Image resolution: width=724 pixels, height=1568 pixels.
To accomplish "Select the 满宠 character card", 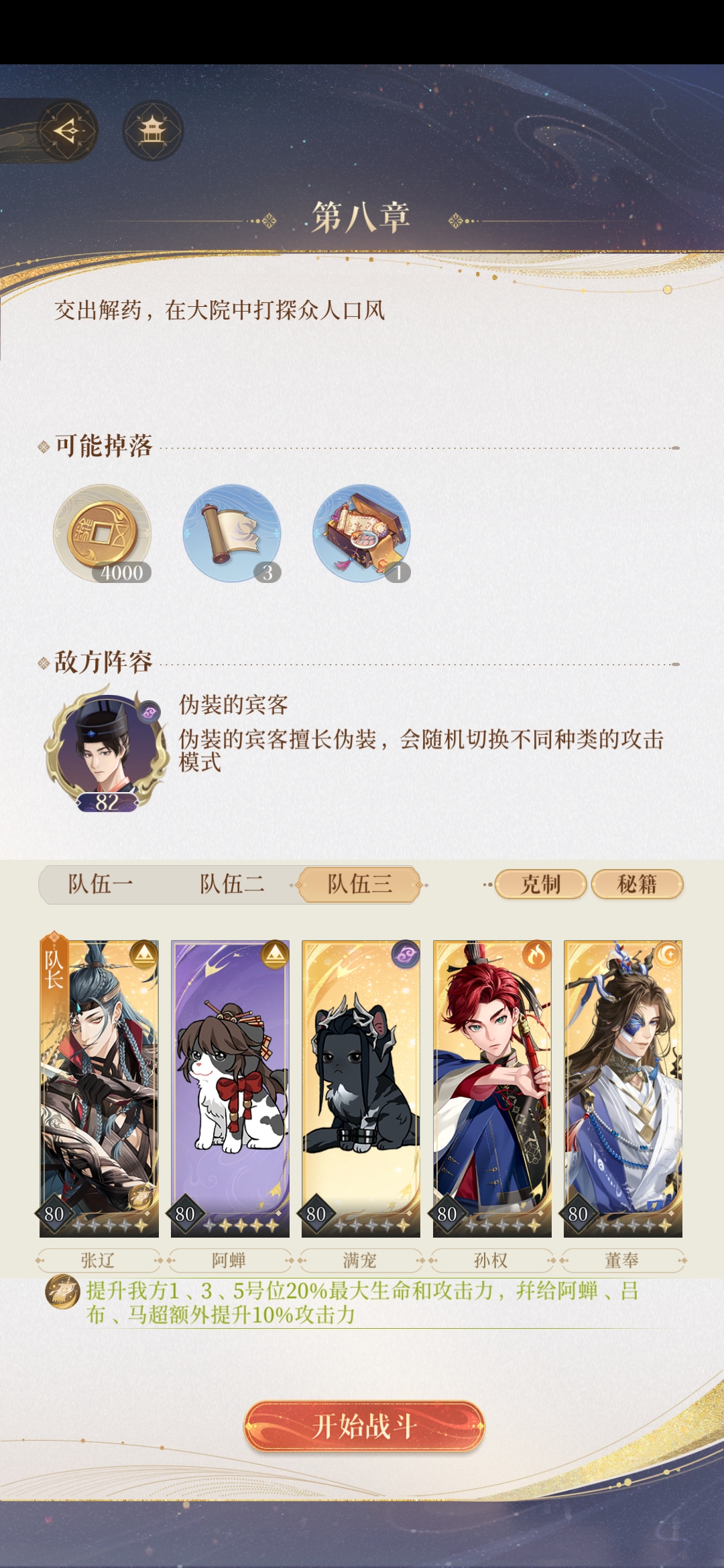I will pyautogui.click(x=361, y=1088).
